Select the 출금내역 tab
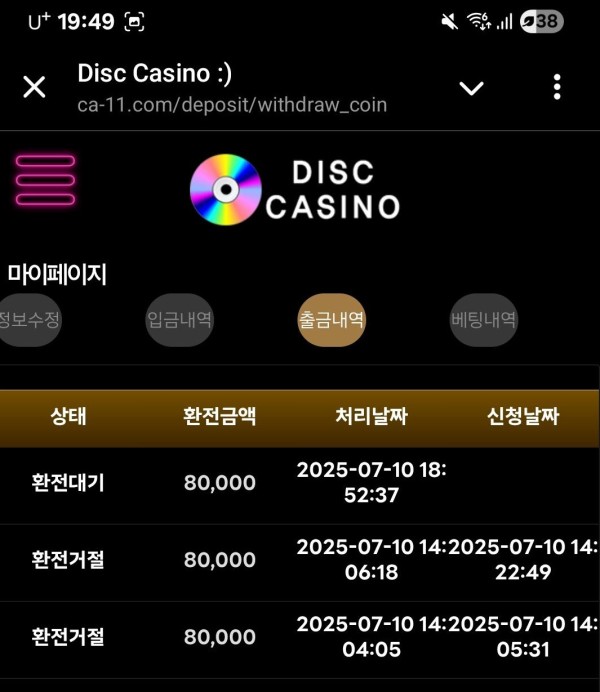600x692 pixels. point(331,321)
